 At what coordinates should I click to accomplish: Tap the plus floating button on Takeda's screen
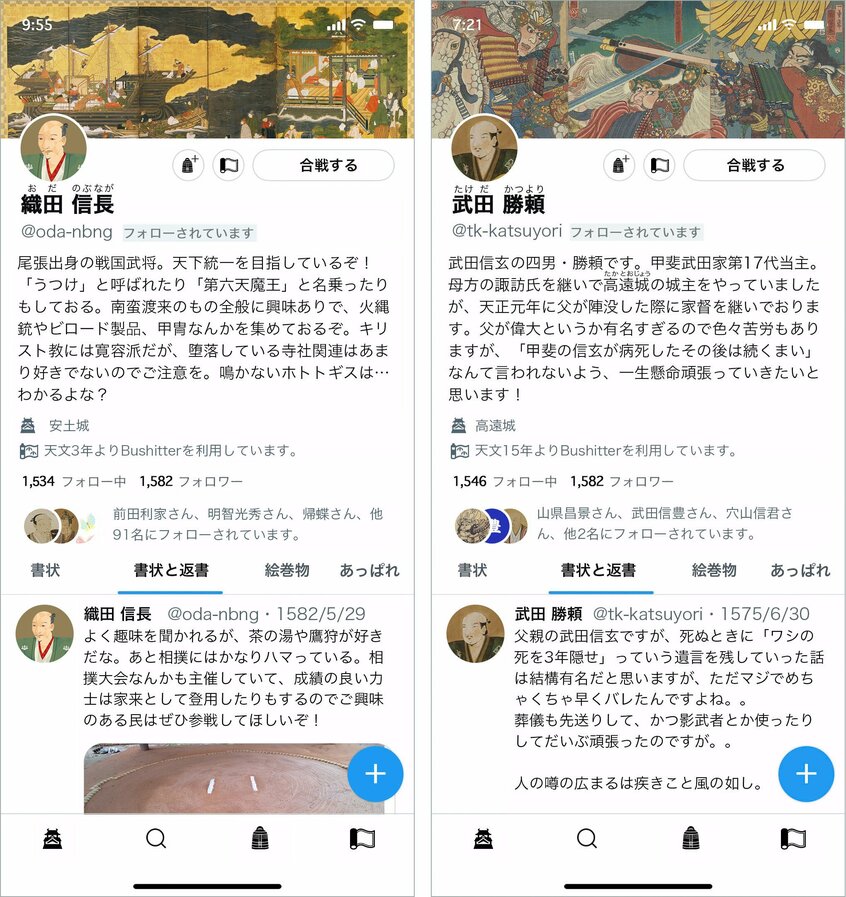point(806,774)
